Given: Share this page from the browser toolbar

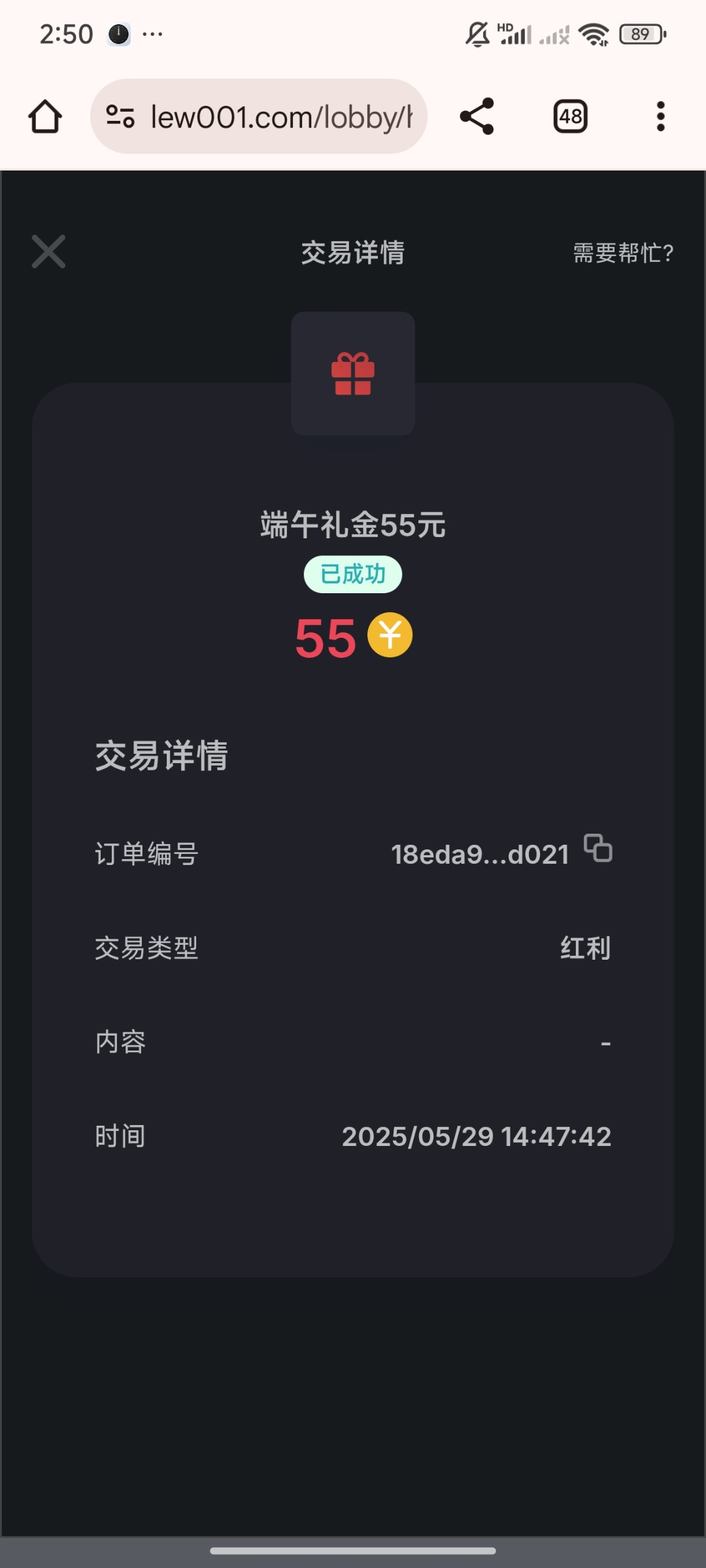Looking at the screenshot, I should pyautogui.click(x=477, y=116).
